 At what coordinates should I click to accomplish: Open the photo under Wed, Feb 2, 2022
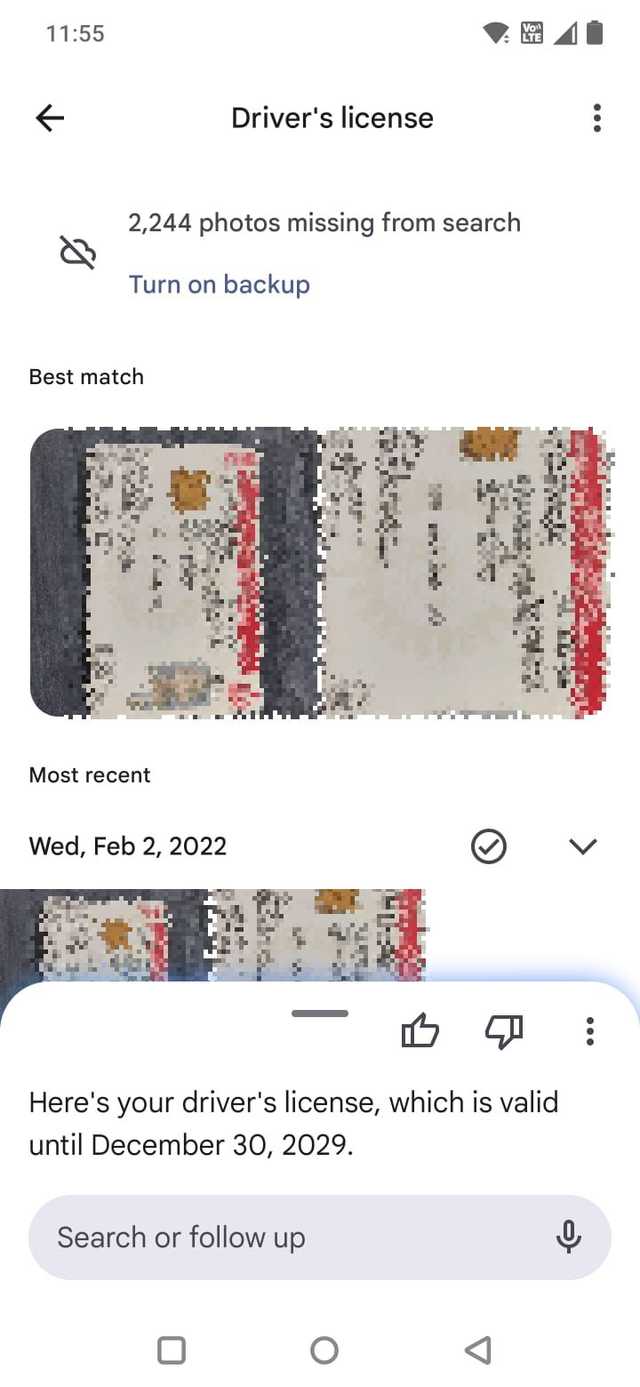(x=212, y=933)
